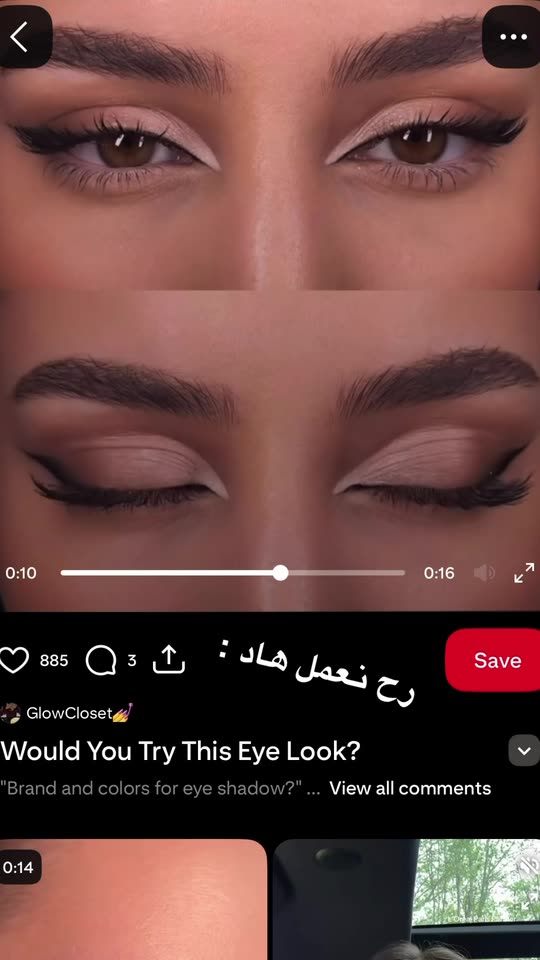Like this pin with the heart icon

click(15, 661)
